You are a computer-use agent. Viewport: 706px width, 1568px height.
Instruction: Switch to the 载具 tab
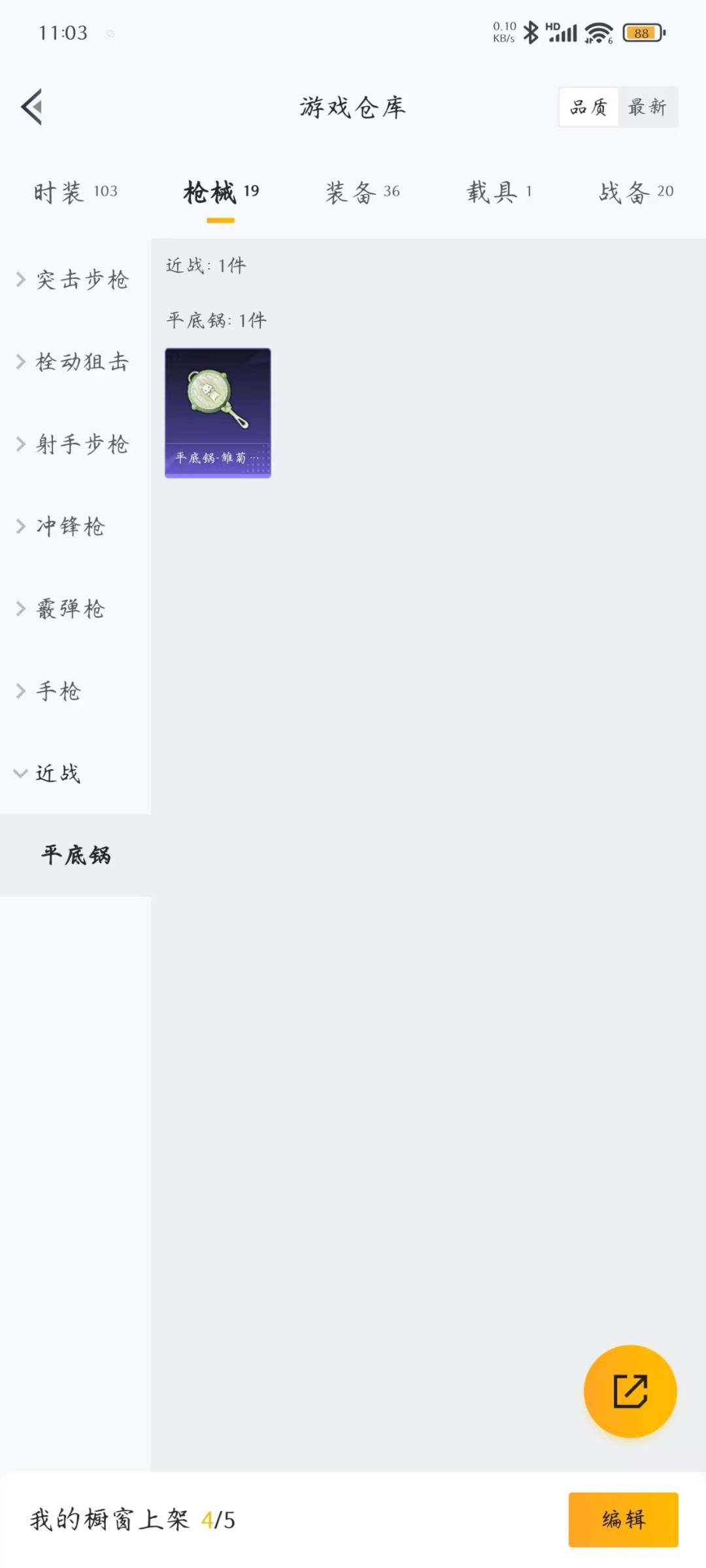(499, 192)
